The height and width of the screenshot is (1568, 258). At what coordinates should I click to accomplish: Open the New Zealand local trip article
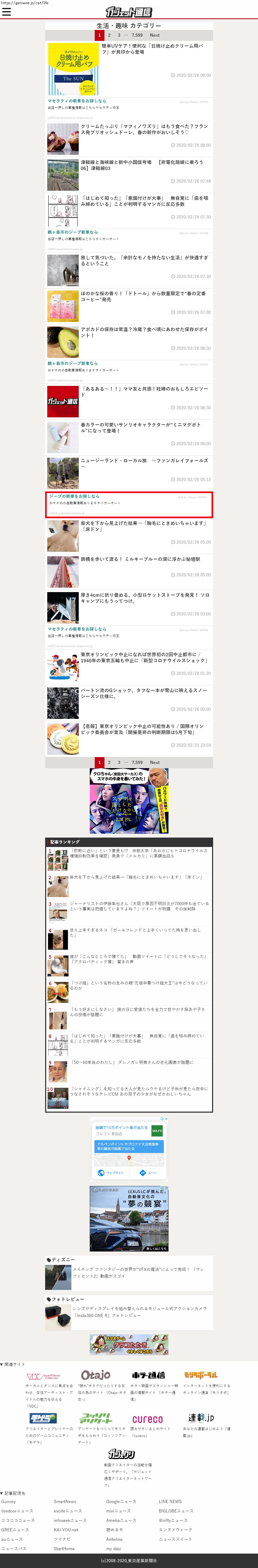(x=145, y=463)
